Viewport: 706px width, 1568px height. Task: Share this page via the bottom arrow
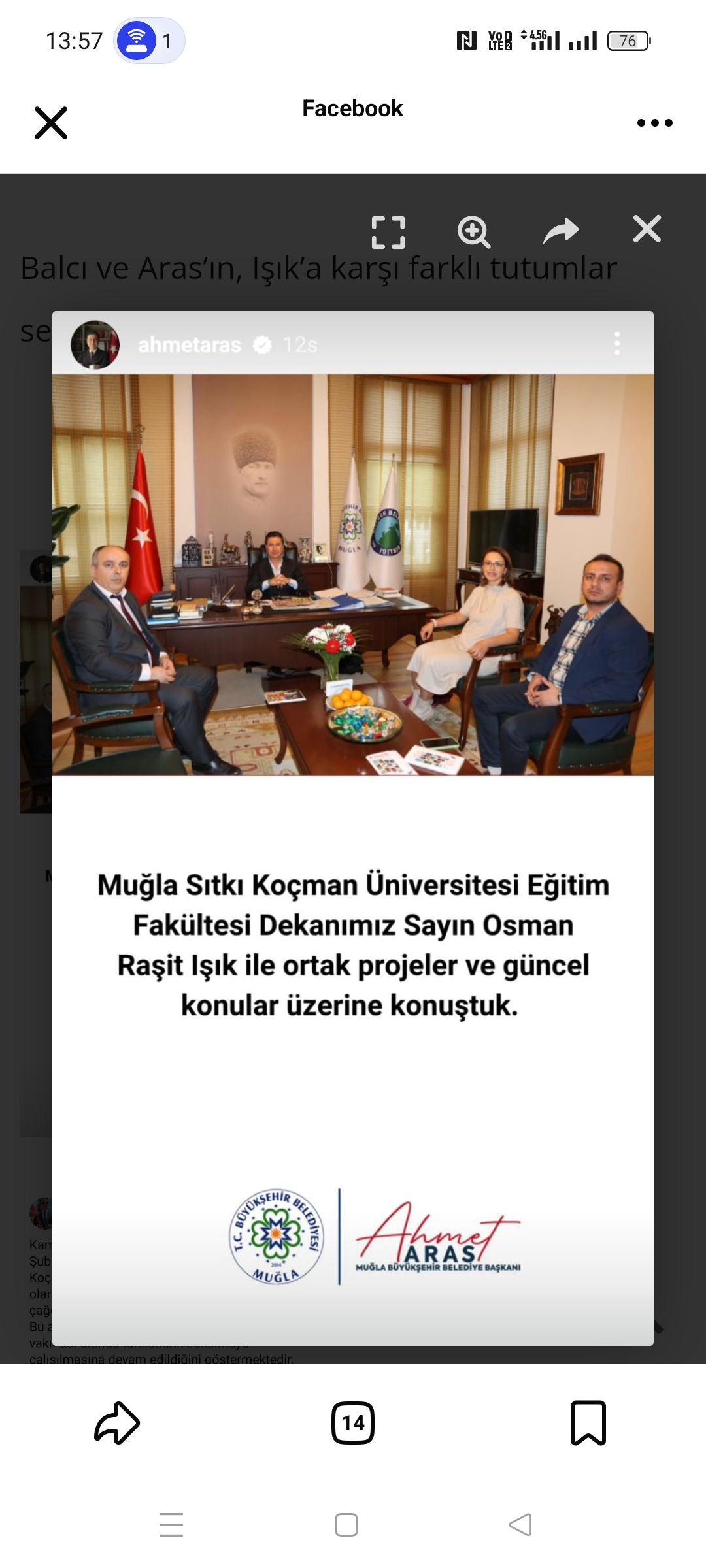click(x=117, y=1422)
